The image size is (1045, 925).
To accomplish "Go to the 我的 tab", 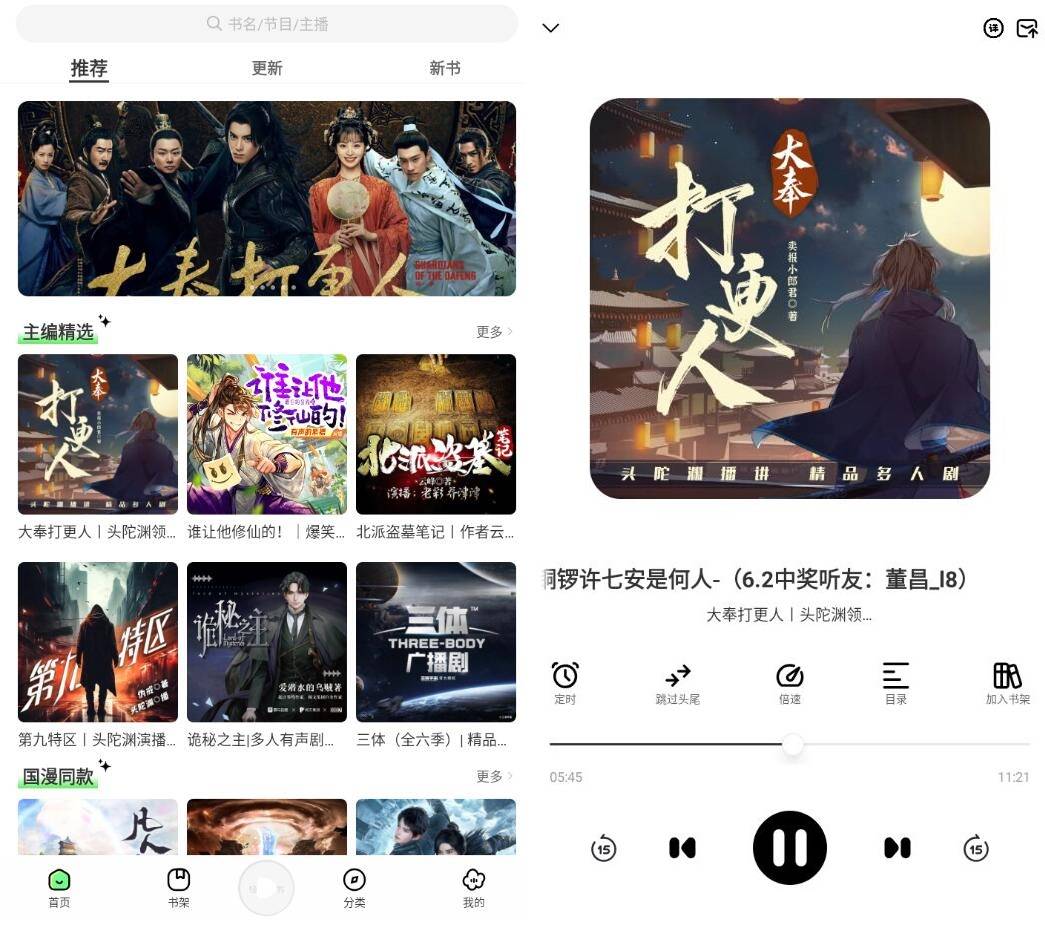I will tap(473, 887).
